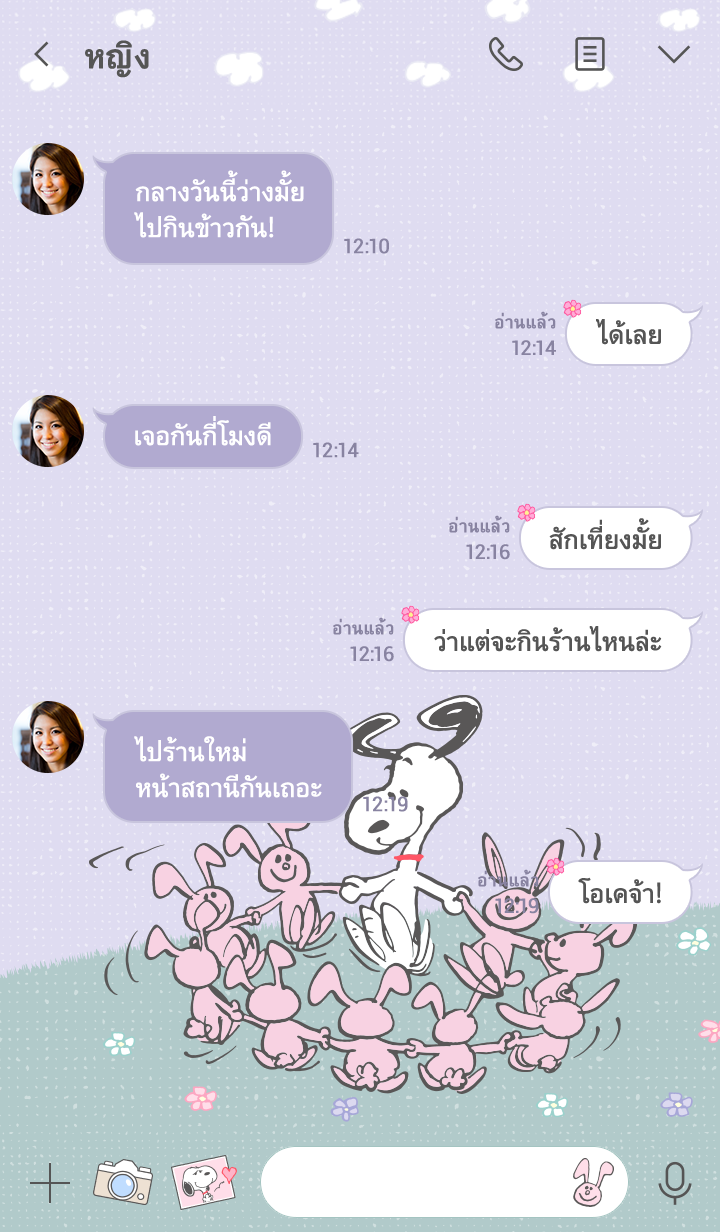Open the photo gallery picker
720x1232 pixels.
(x=205, y=1182)
